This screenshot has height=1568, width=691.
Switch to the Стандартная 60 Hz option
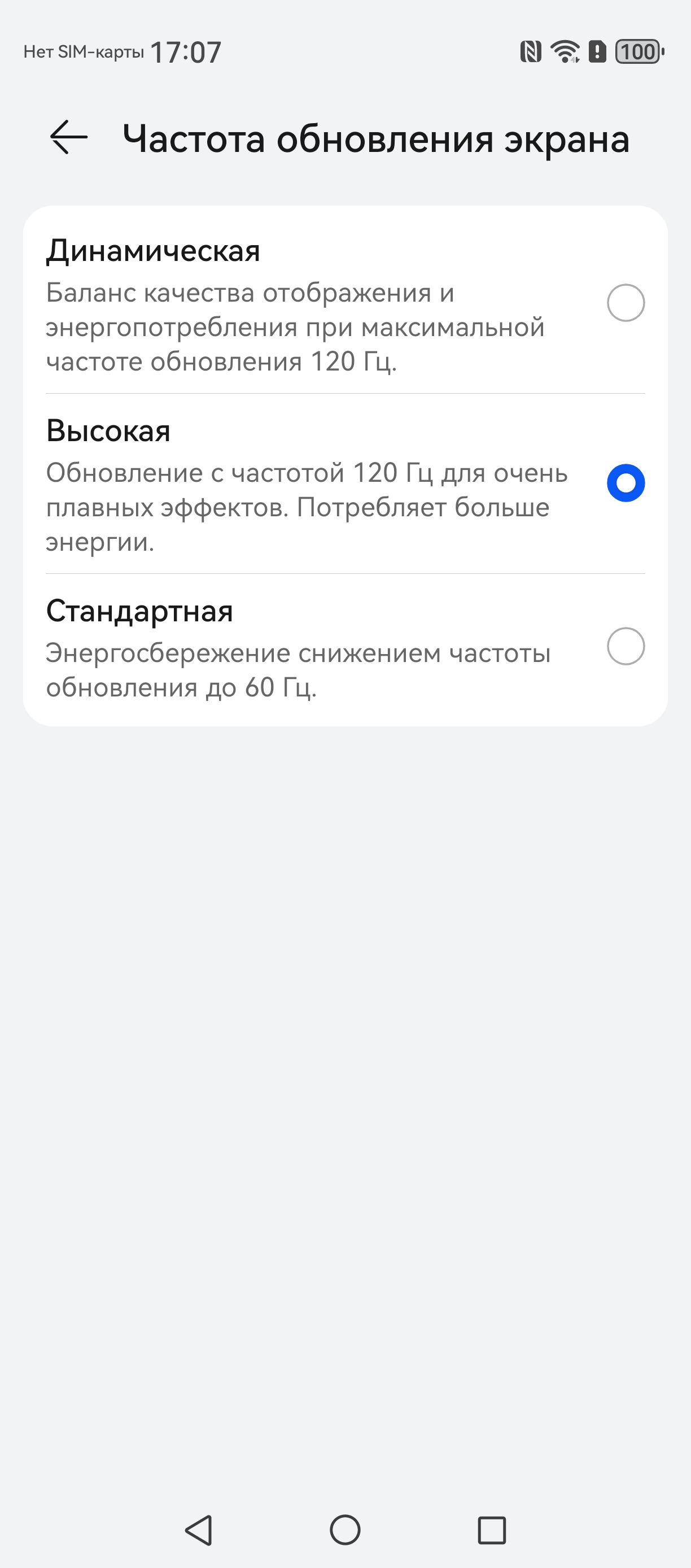[x=626, y=646]
